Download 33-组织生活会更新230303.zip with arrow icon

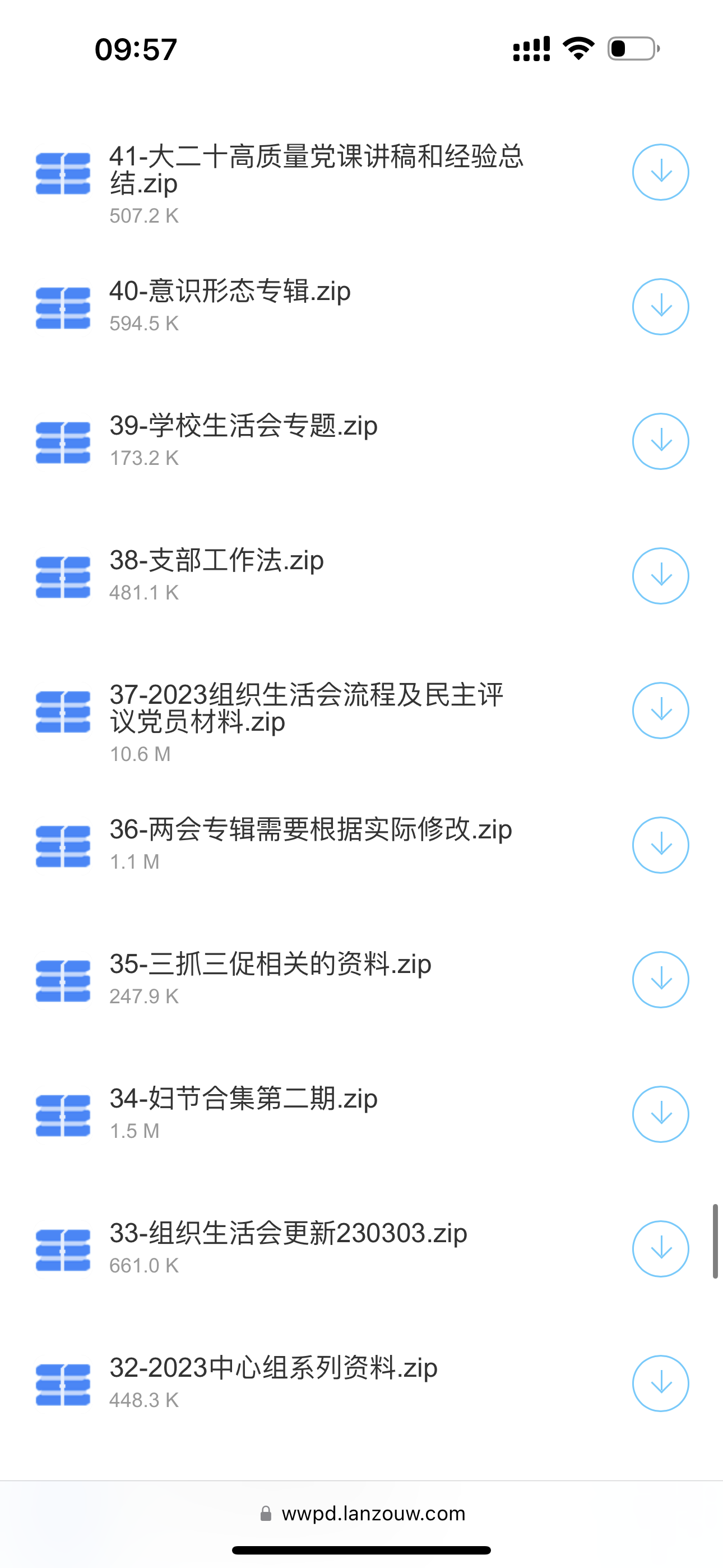[660, 1248]
